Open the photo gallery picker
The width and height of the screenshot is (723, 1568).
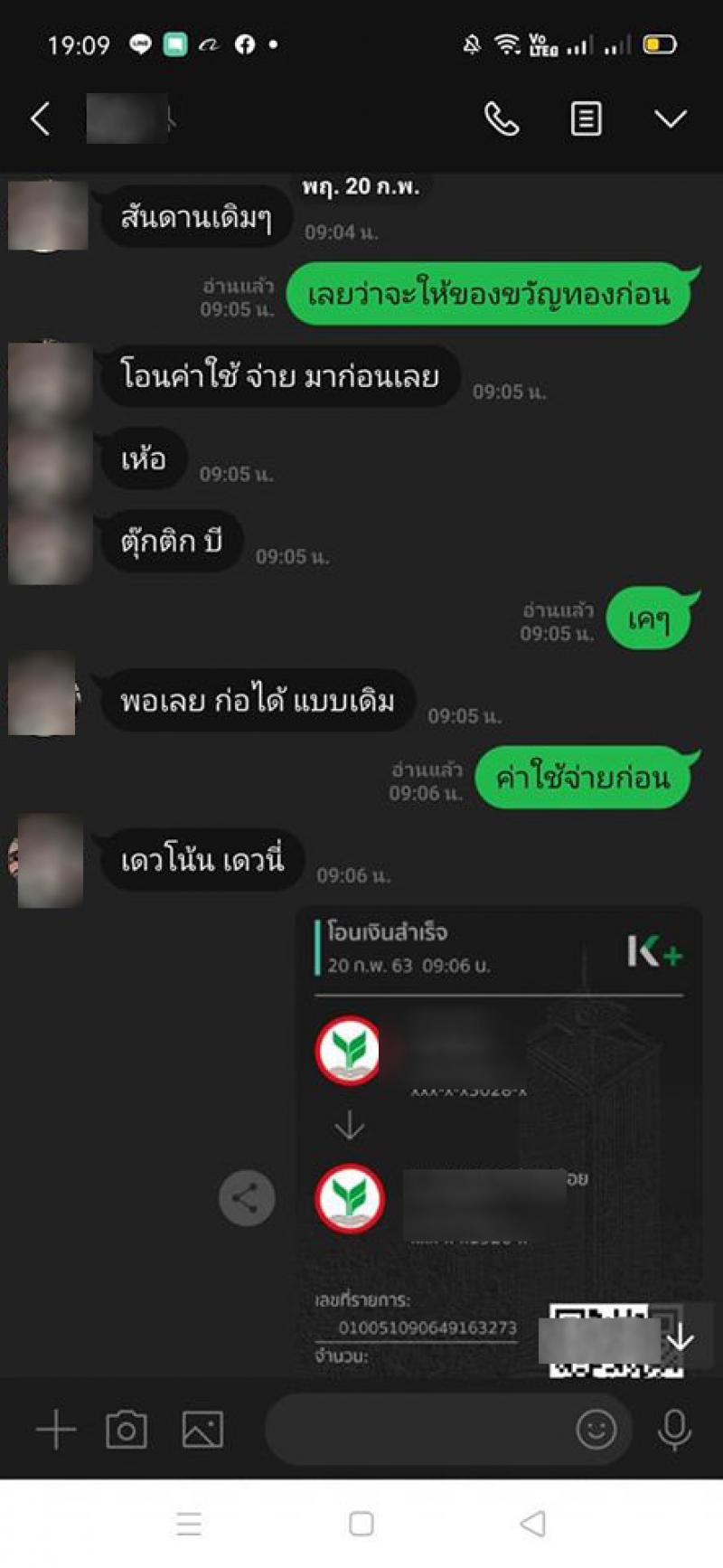click(x=202, y=1430)
